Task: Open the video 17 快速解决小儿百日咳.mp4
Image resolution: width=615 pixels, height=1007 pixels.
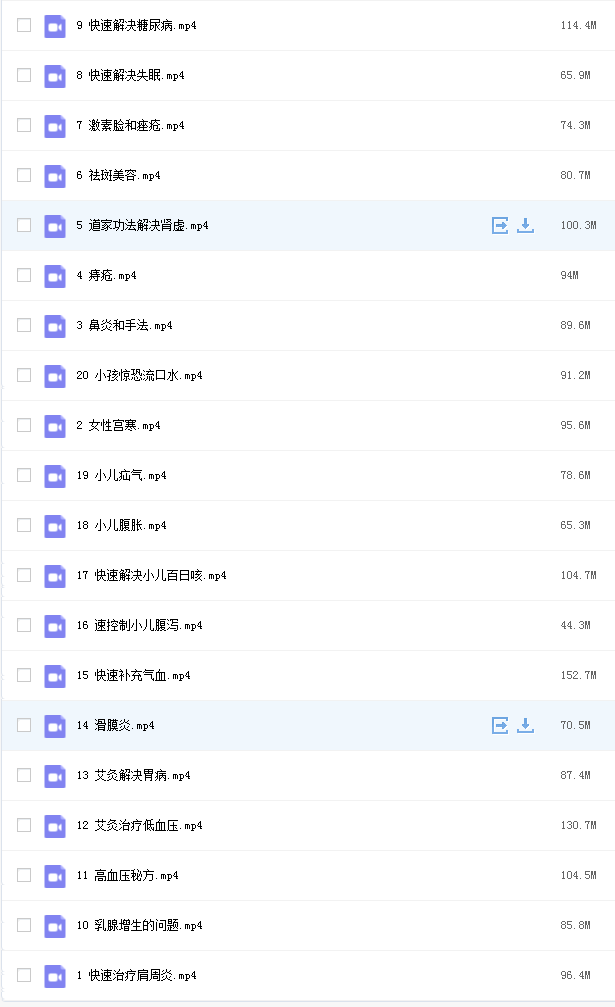Action: pos(152,575)
